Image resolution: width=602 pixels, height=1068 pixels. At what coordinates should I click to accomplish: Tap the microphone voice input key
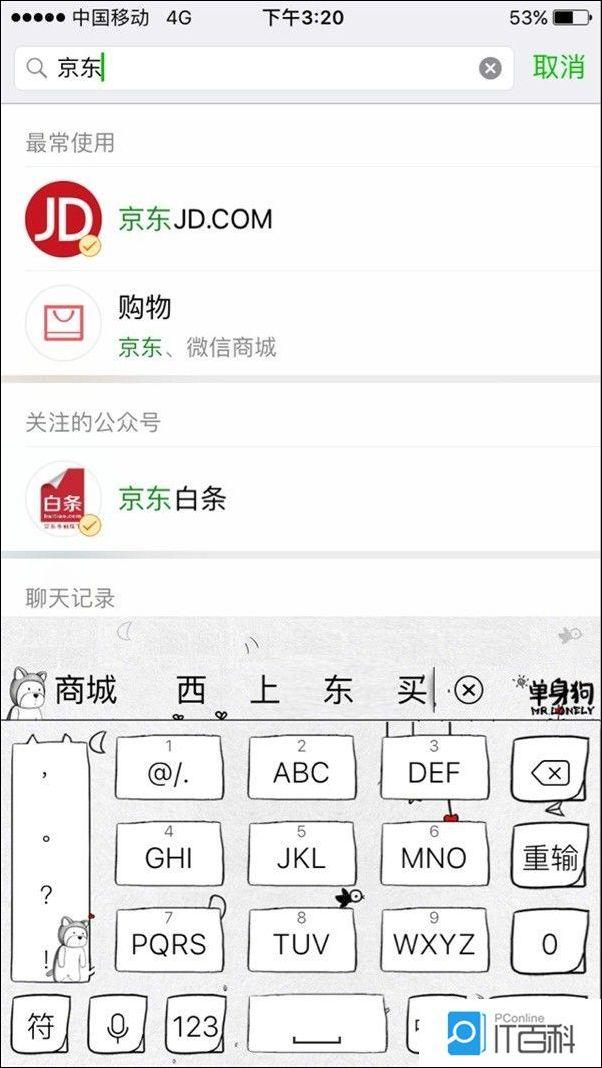119,1026
